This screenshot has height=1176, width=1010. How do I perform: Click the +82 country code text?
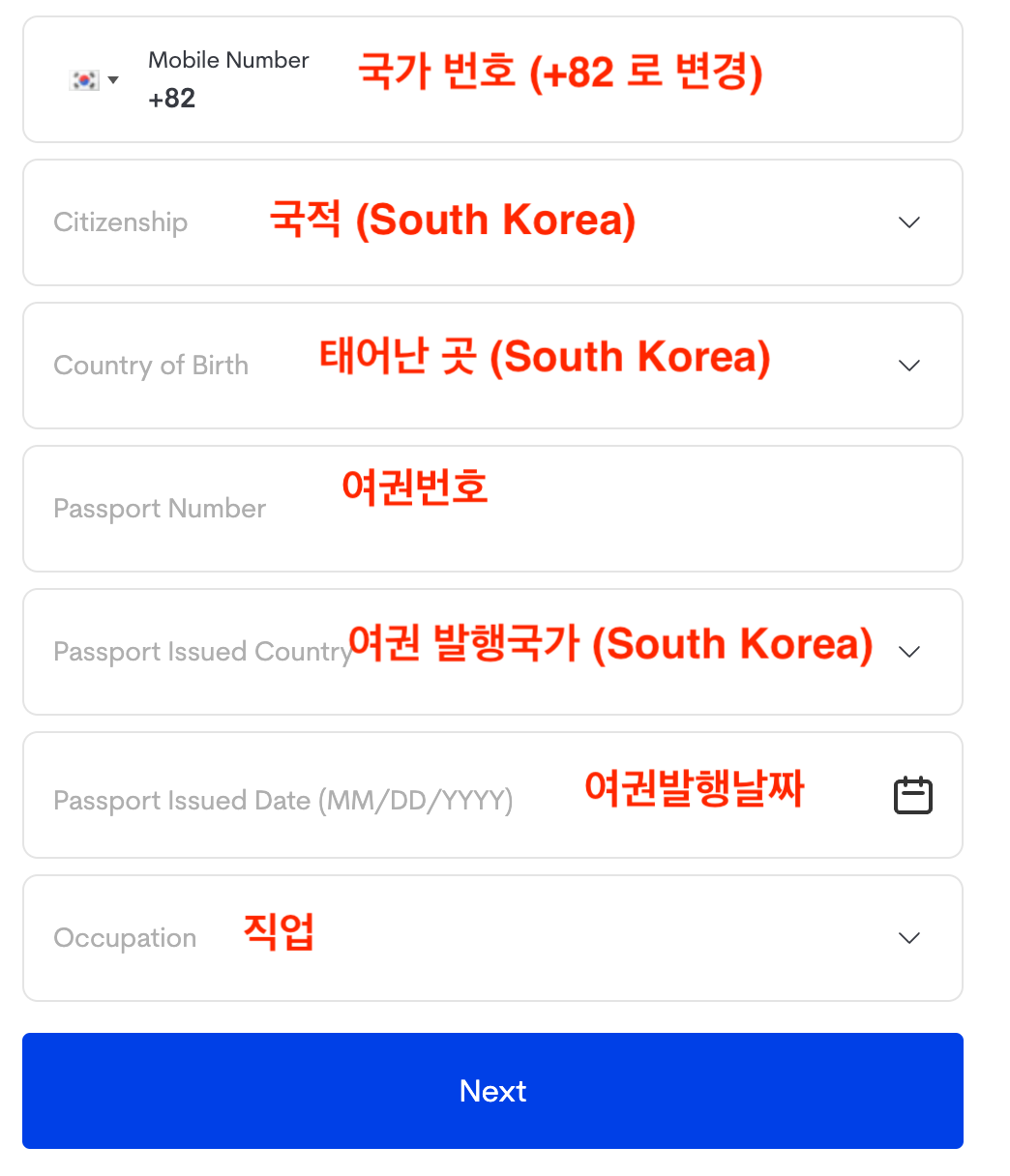click(x=172, y=98)
